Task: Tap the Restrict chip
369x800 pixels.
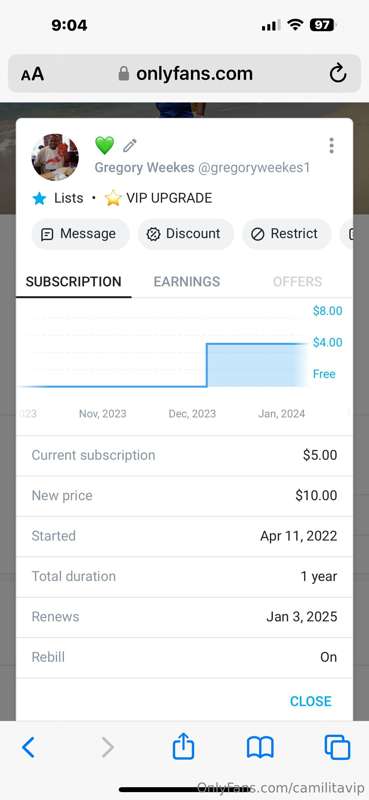Action: click(286, 234)
